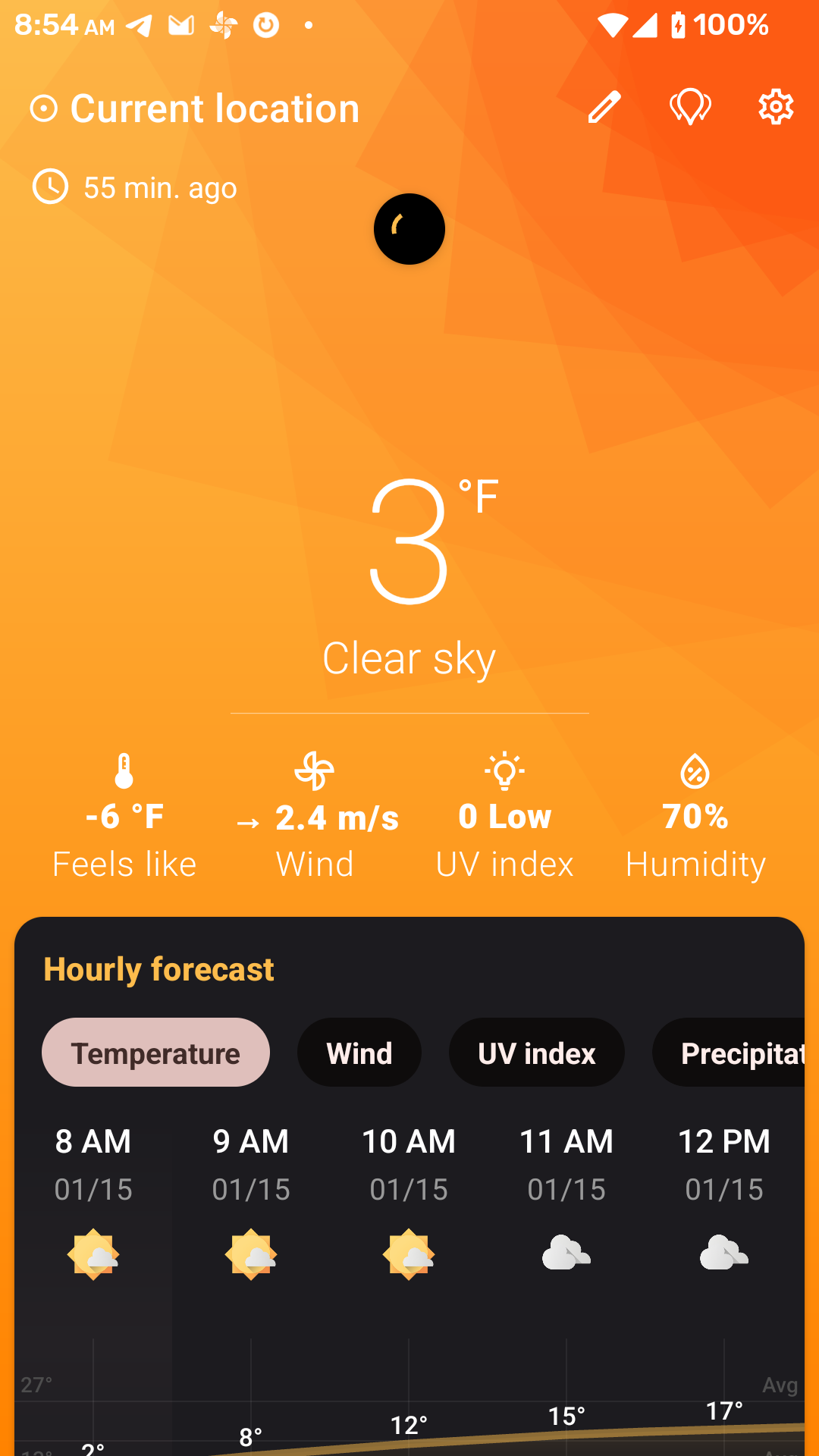Open the Current location selector
This screenshot has height=1456, width=819.
195,108
